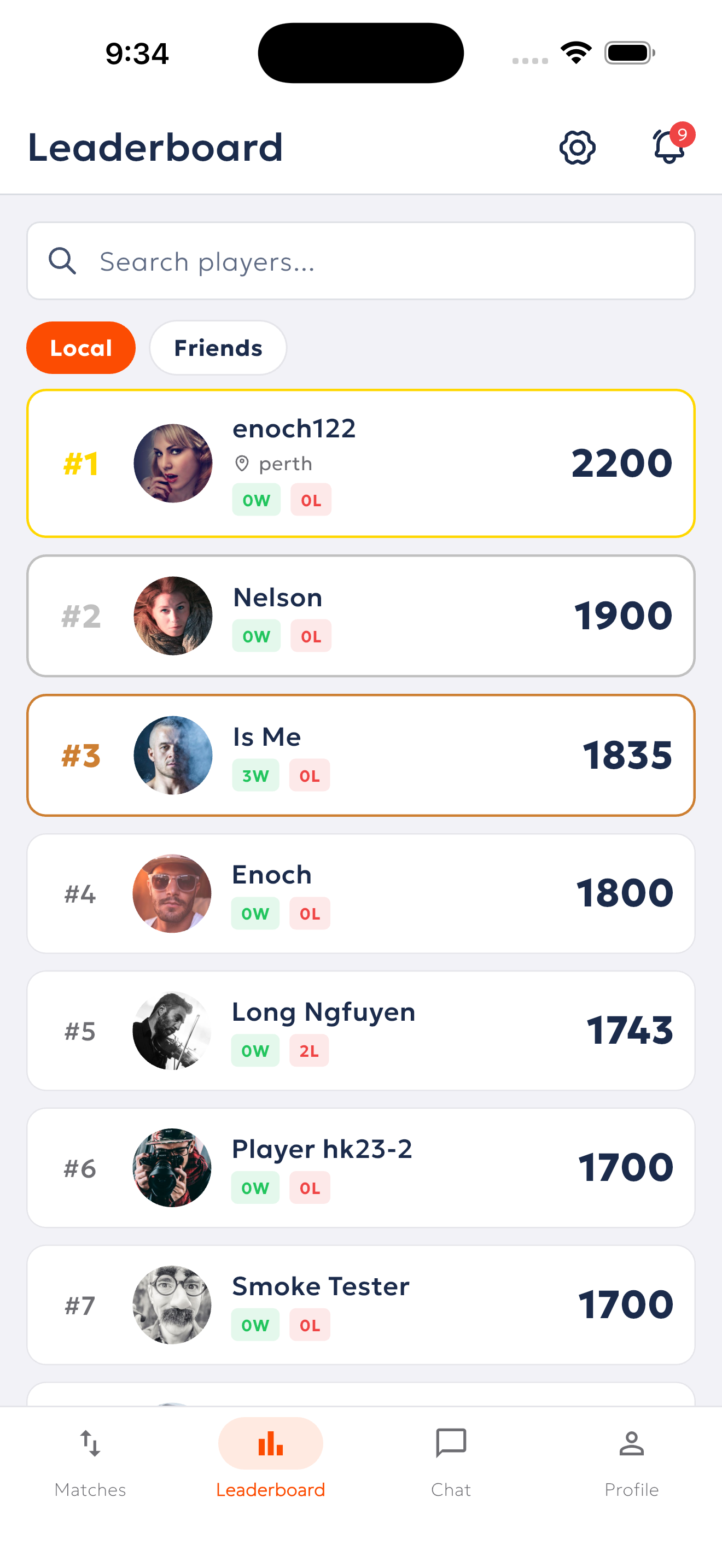
Task: Open Smoke Tester's player card
Action: [360, 1304]
